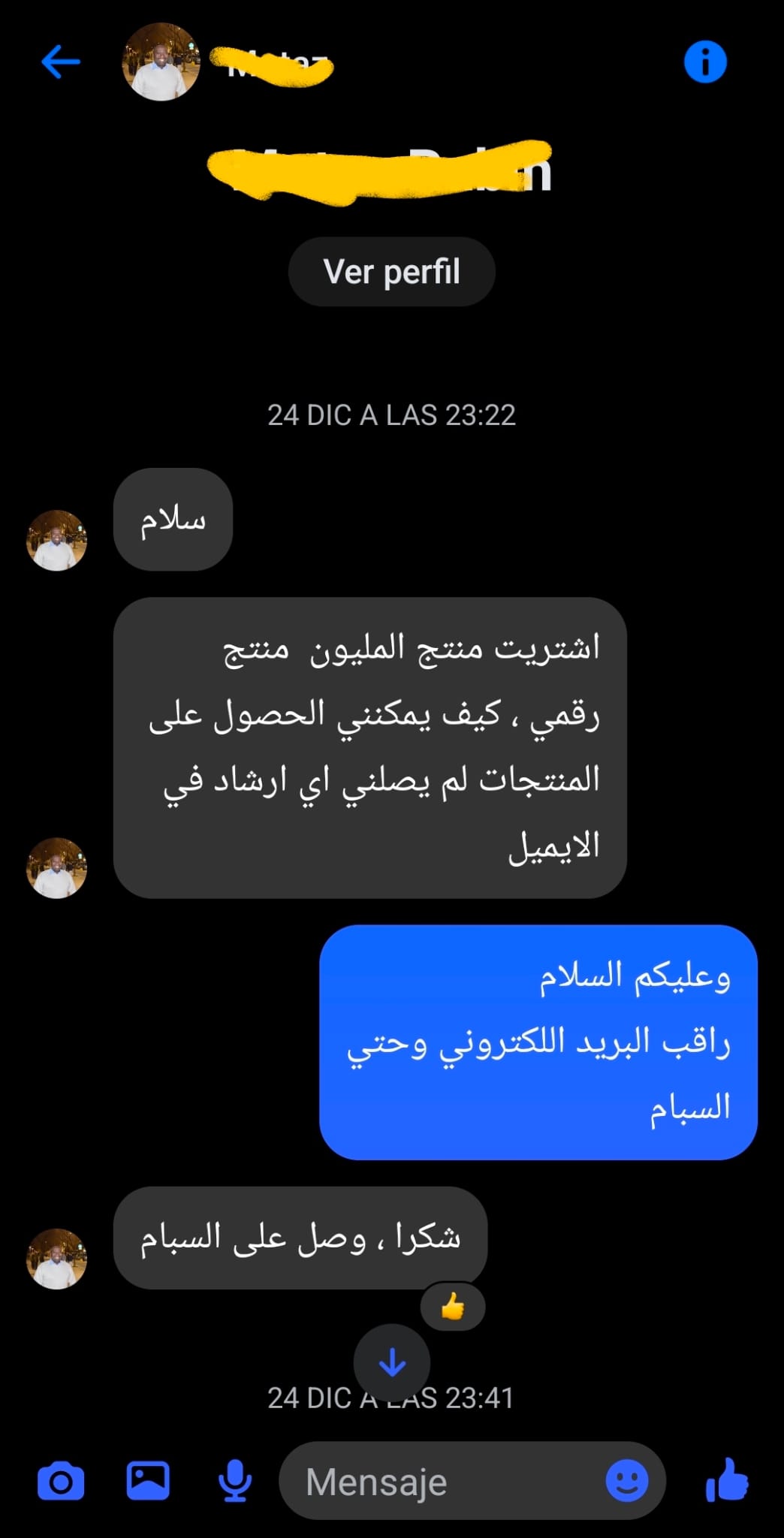Jump to latest messages with down arrow

pyautogui.click(x=392, y=1362)
